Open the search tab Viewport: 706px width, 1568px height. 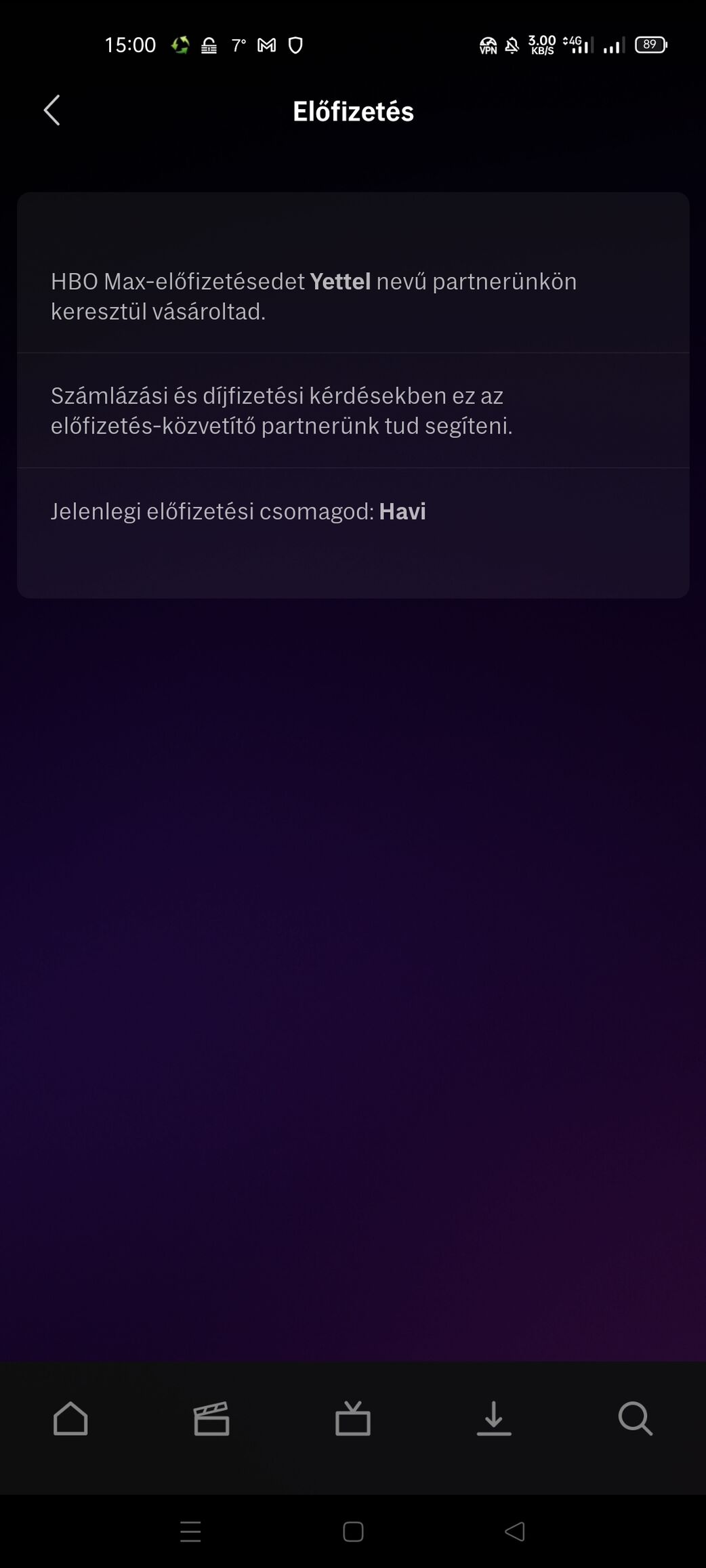[635, 1418]
